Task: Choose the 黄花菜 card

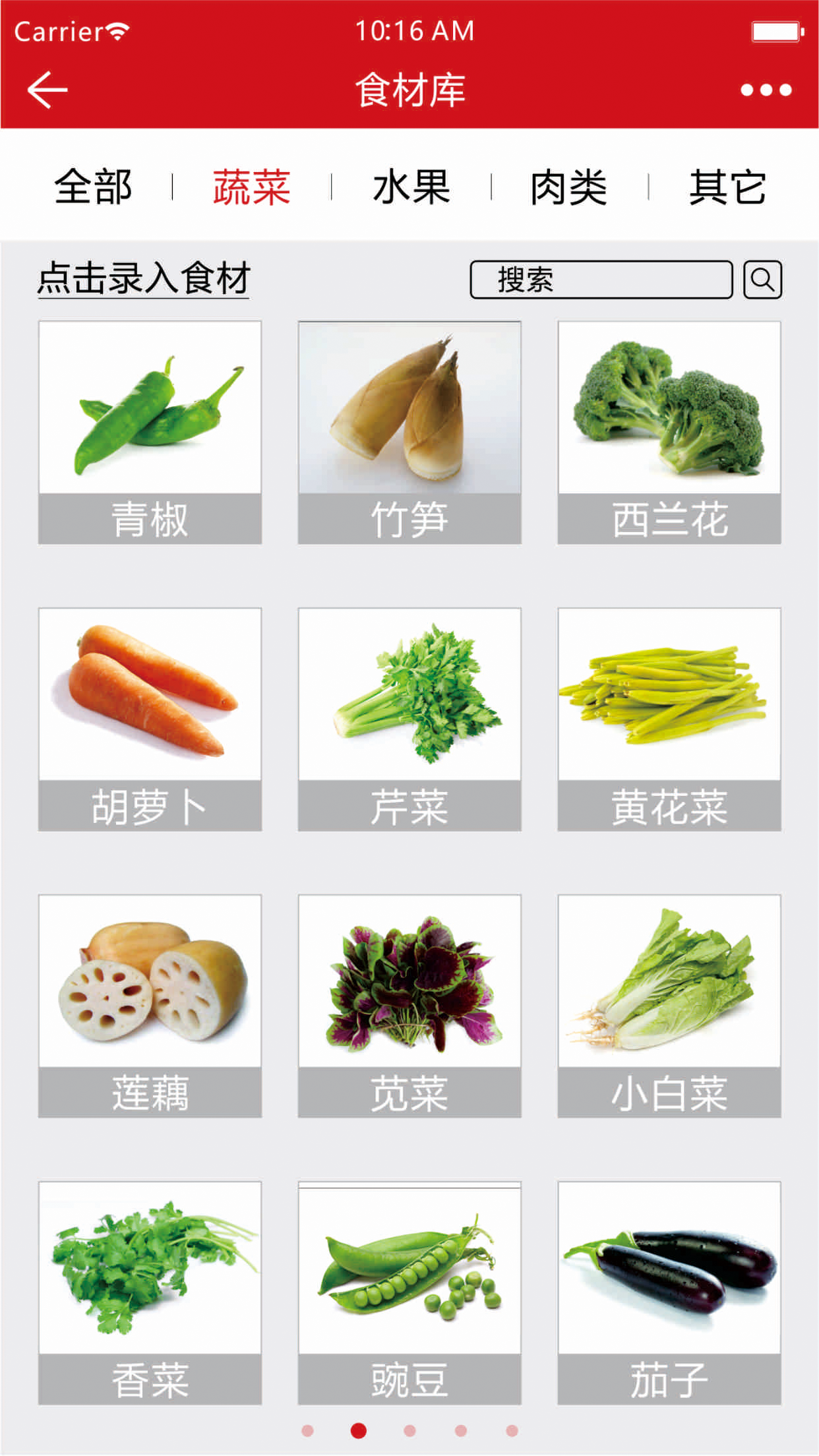Action: point(669,719)
